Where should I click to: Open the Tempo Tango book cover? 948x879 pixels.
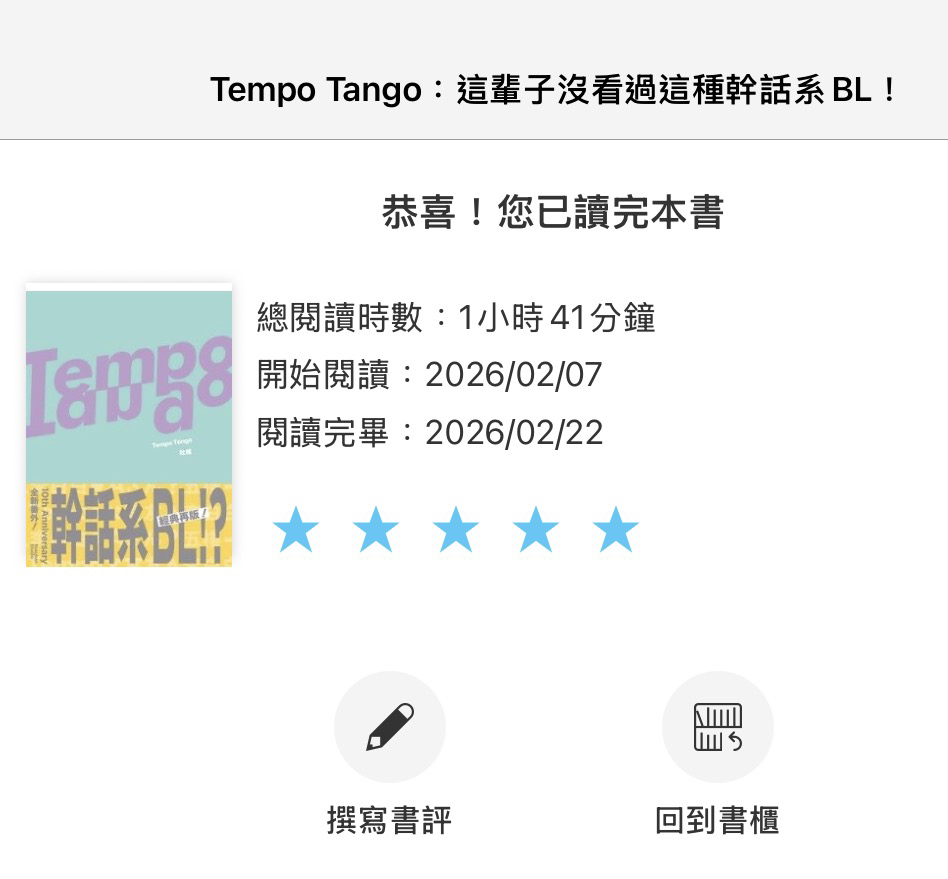(129, 425)
